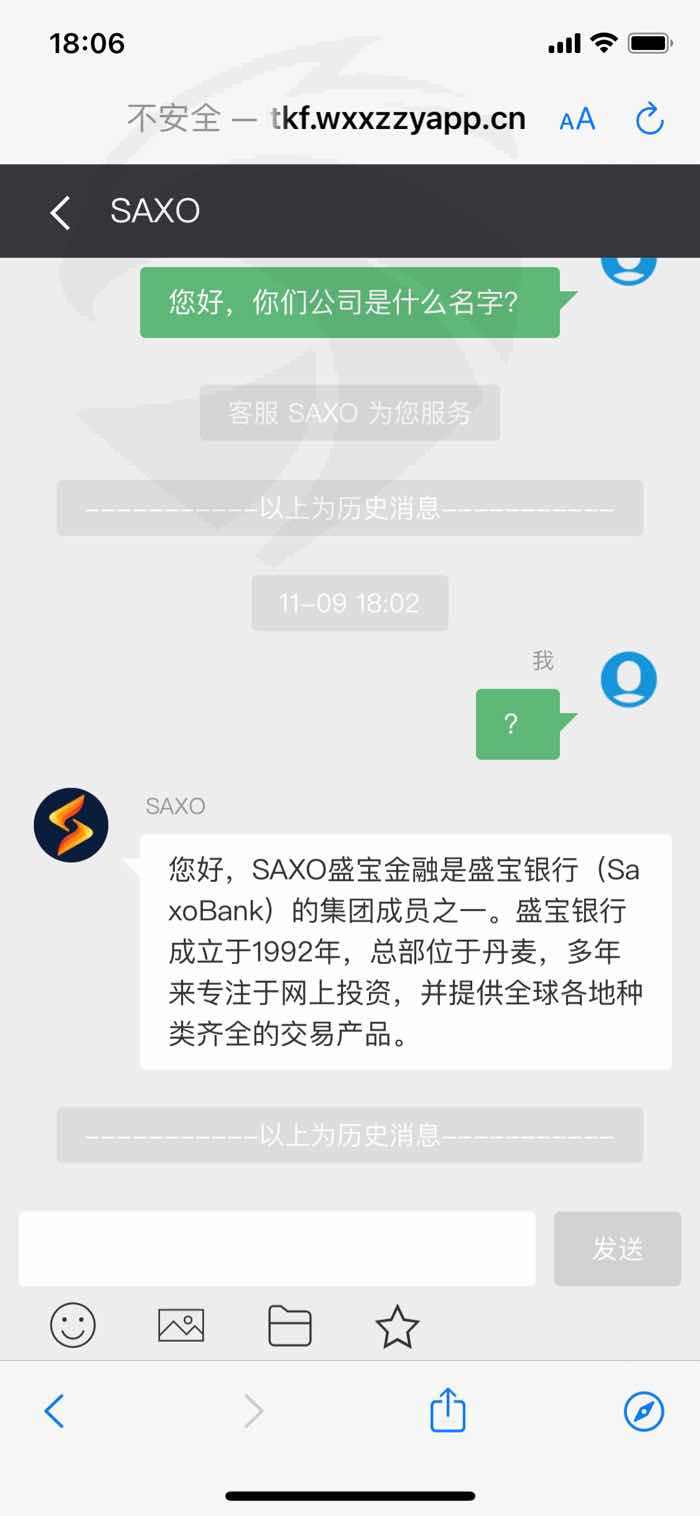Go back from the SAXO chat header
Viewport: 700px width, 1516px height.
point(60,212)
